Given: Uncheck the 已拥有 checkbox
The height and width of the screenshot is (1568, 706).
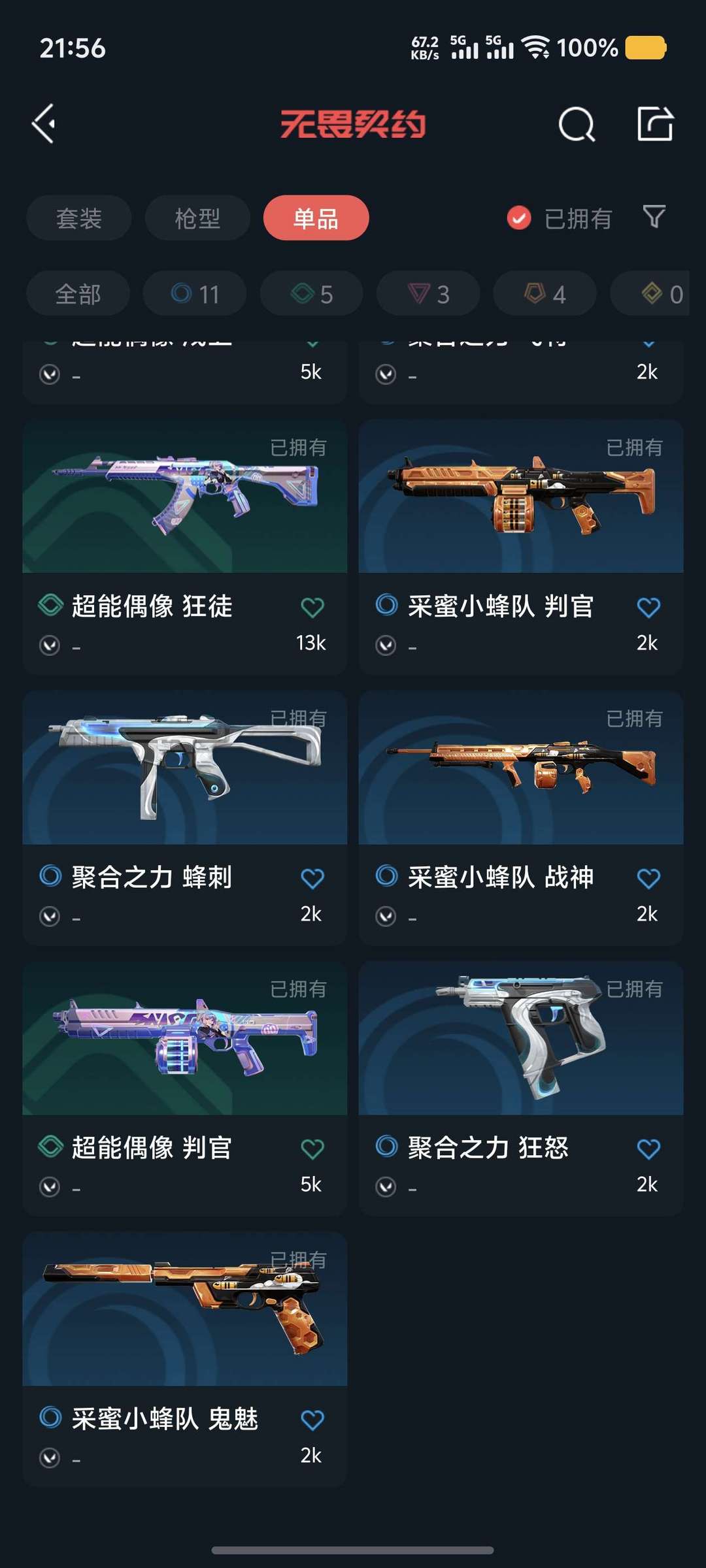Looking at the screenshot, I should [x=519, y=218].
